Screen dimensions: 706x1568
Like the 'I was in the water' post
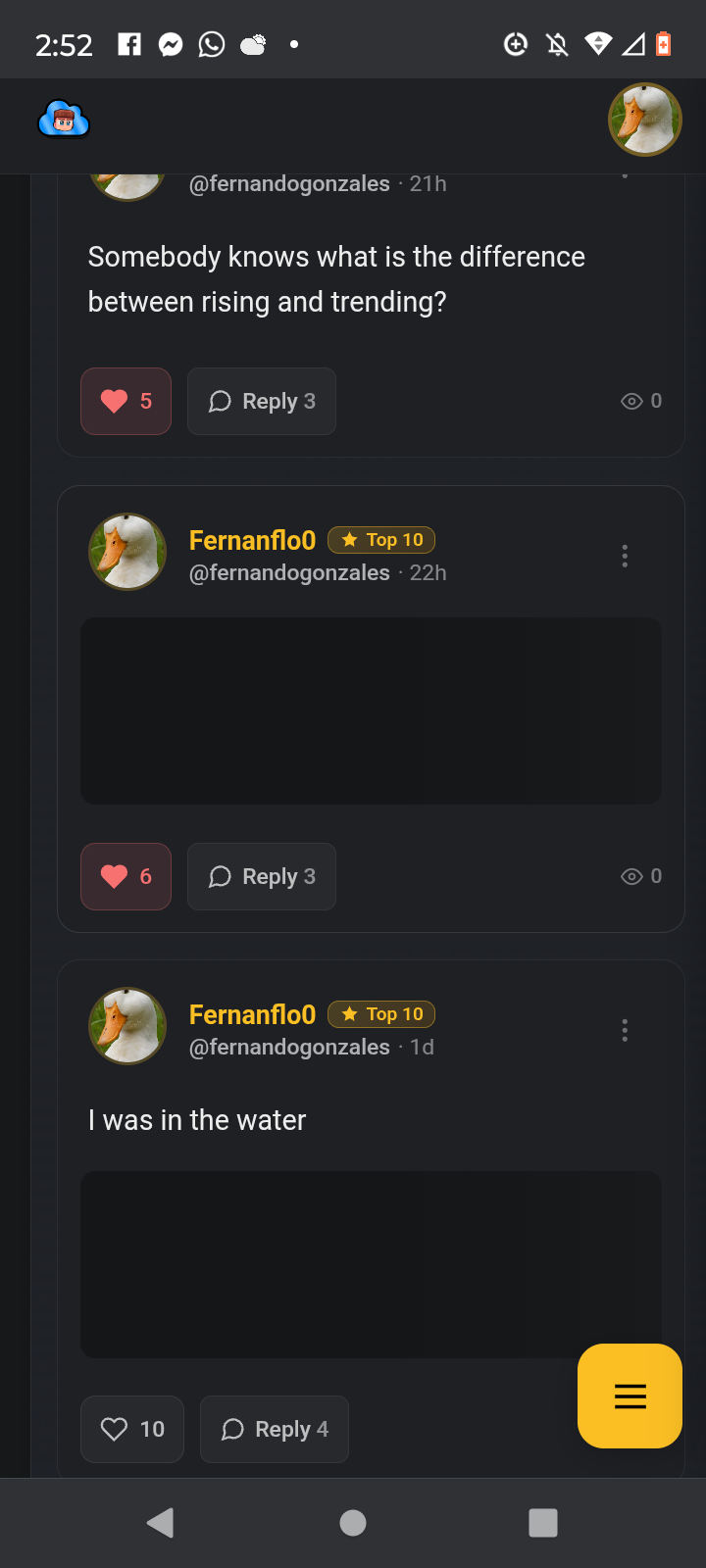[x=131, y=1429]
